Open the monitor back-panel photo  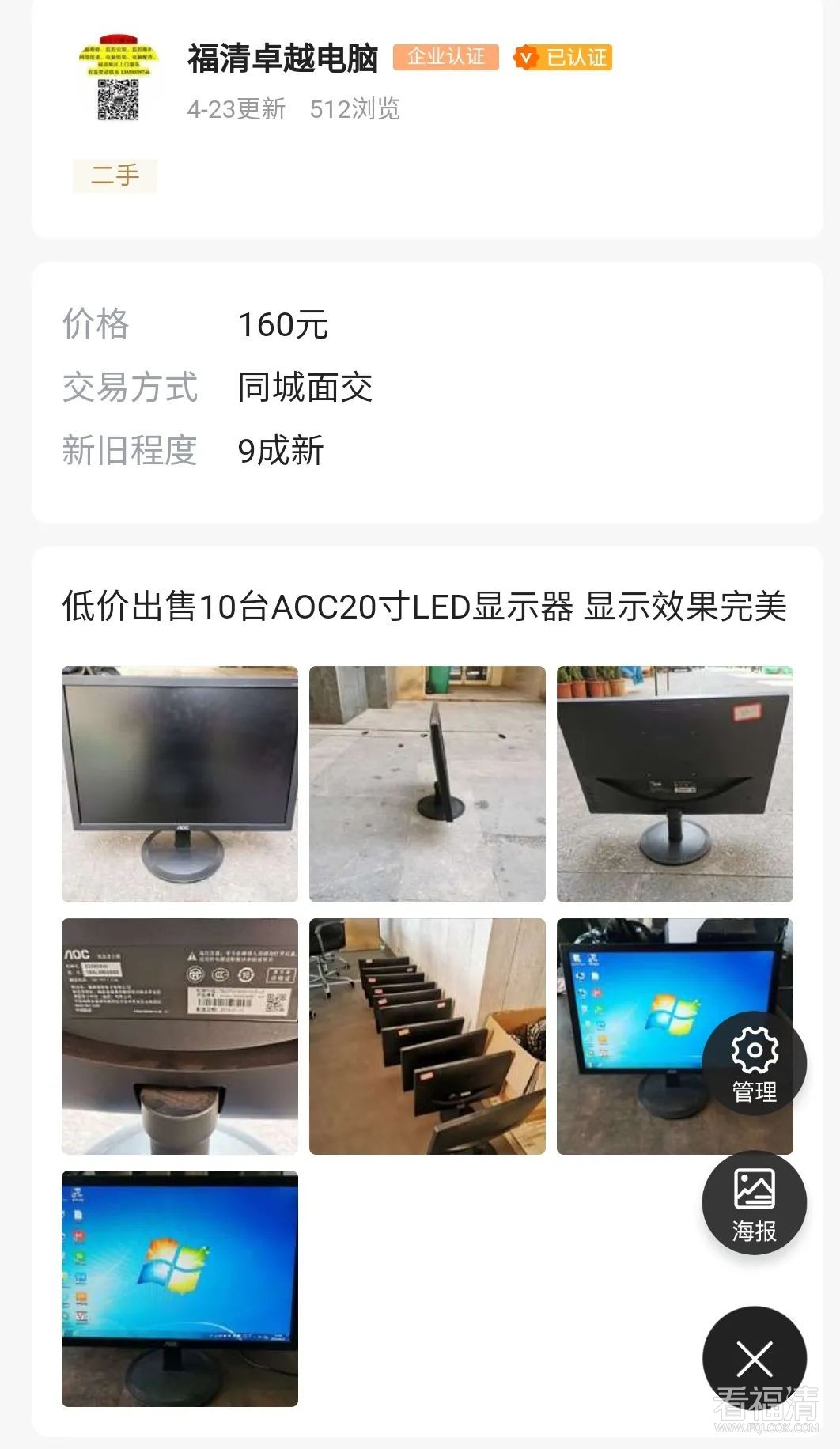pyautogui.click(x=674, y=784)
